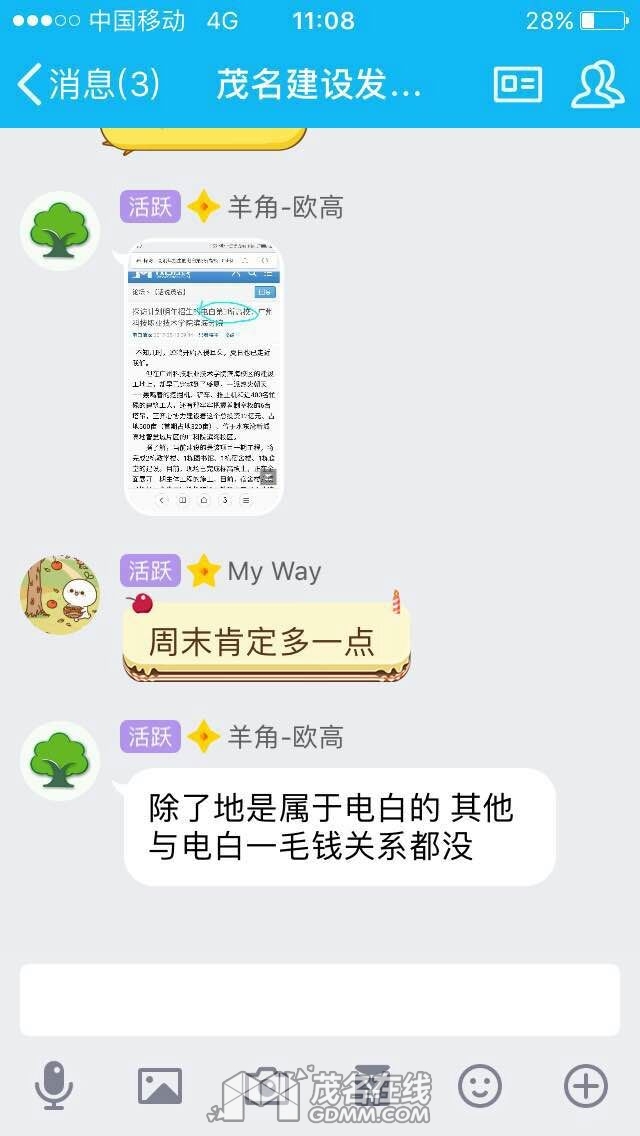Image resolution: width=640 pixels, height=1136 pixels.
Task: Open the group members icon
Action: (x=597, y=84)
